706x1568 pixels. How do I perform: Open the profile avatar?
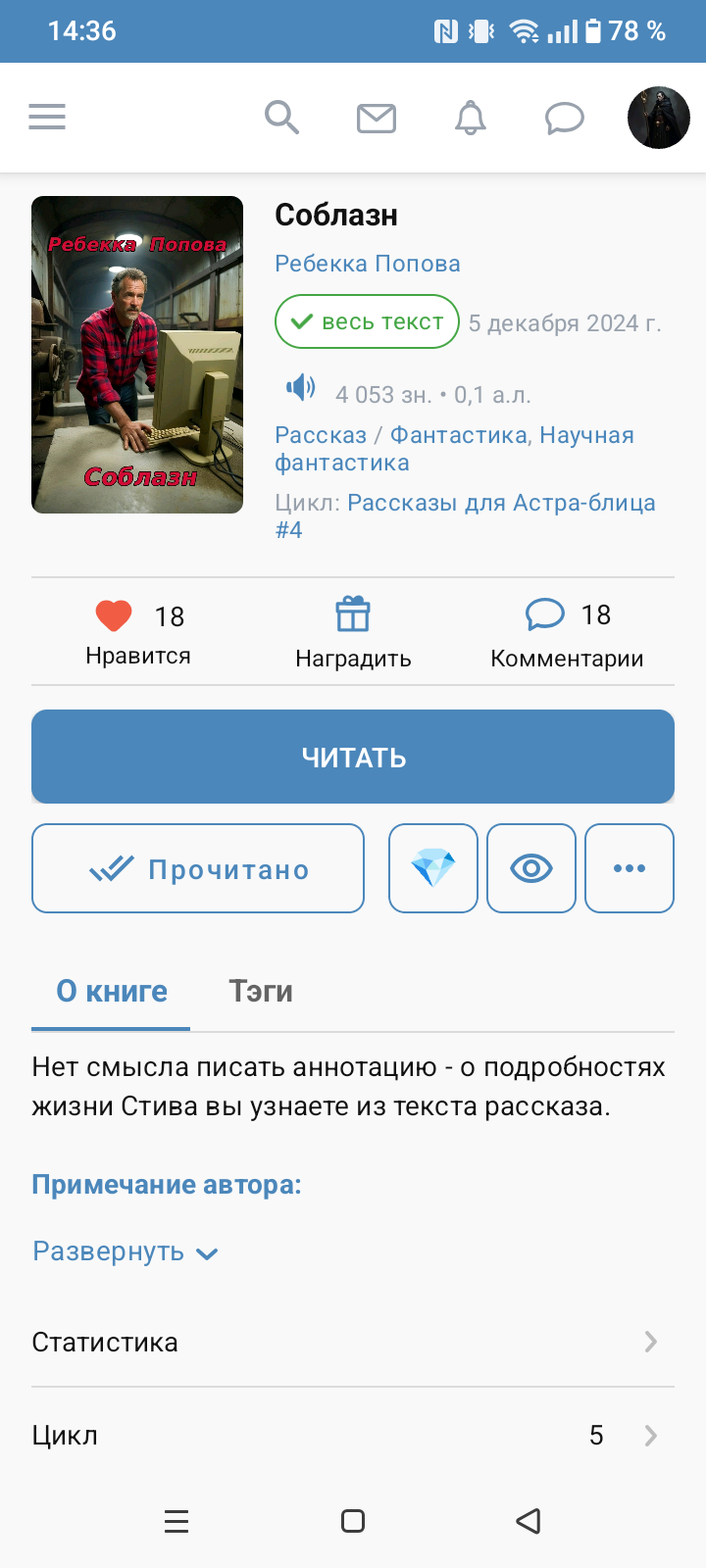[x=658, y=118]
